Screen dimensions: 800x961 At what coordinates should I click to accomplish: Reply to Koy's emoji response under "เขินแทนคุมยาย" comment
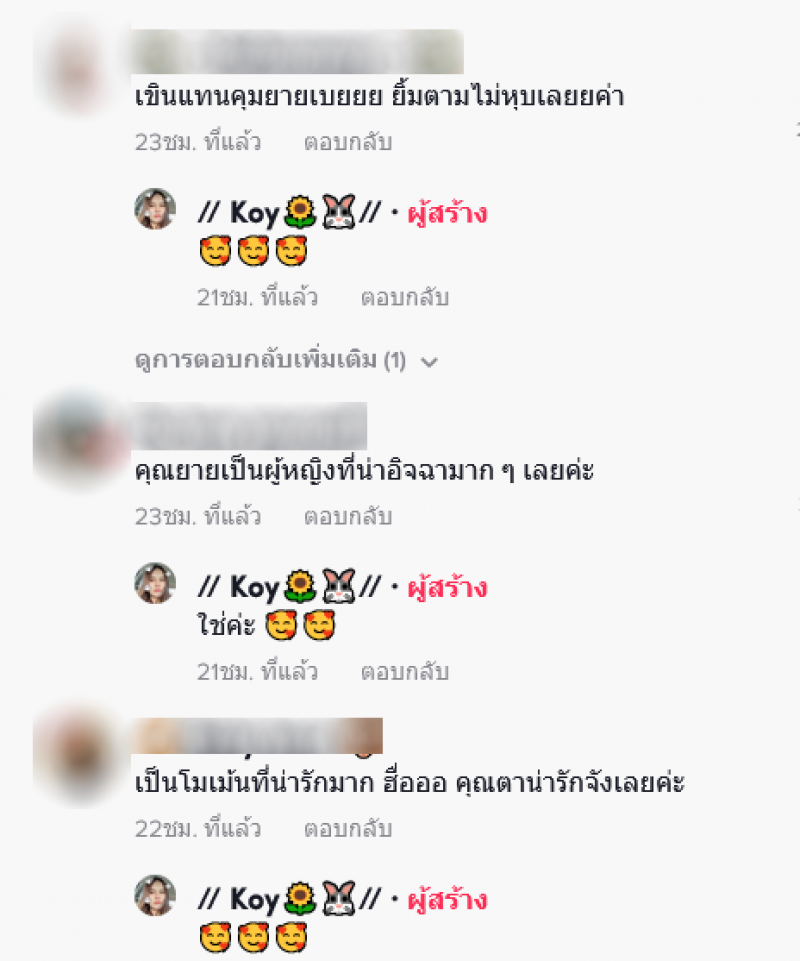pyautogui.click(x=404, y=297)
